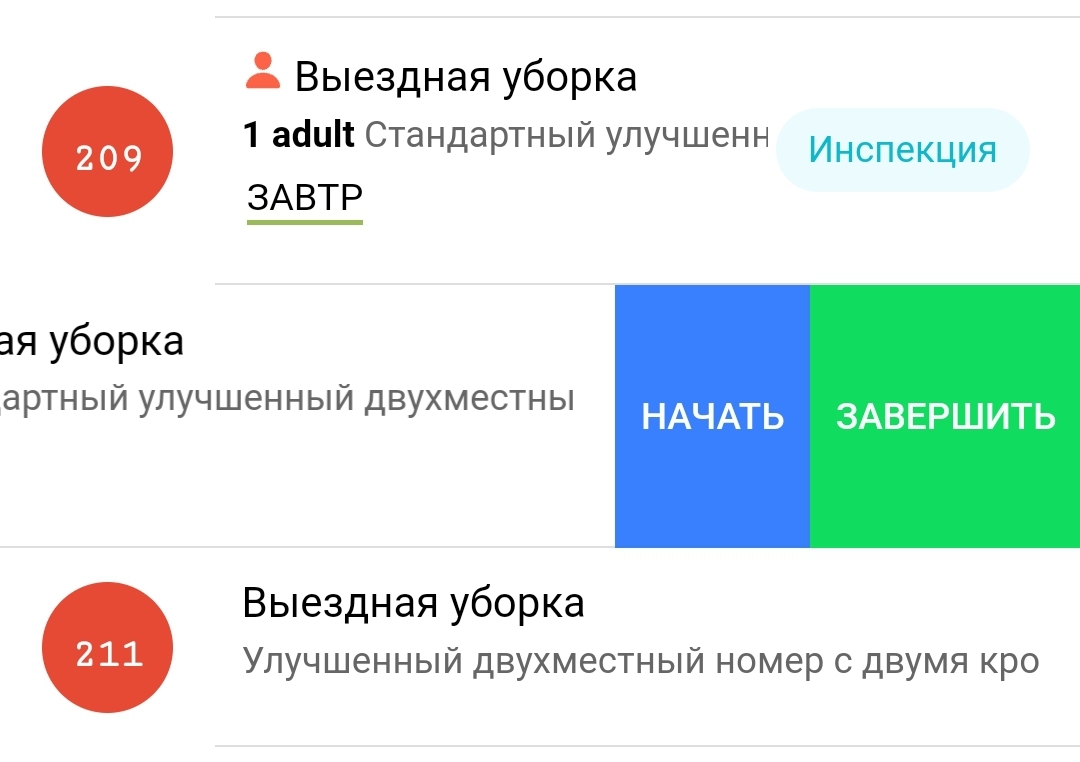Tap the blue НАЧАТЬ button
1080x762 pixels.
(712, 416)
